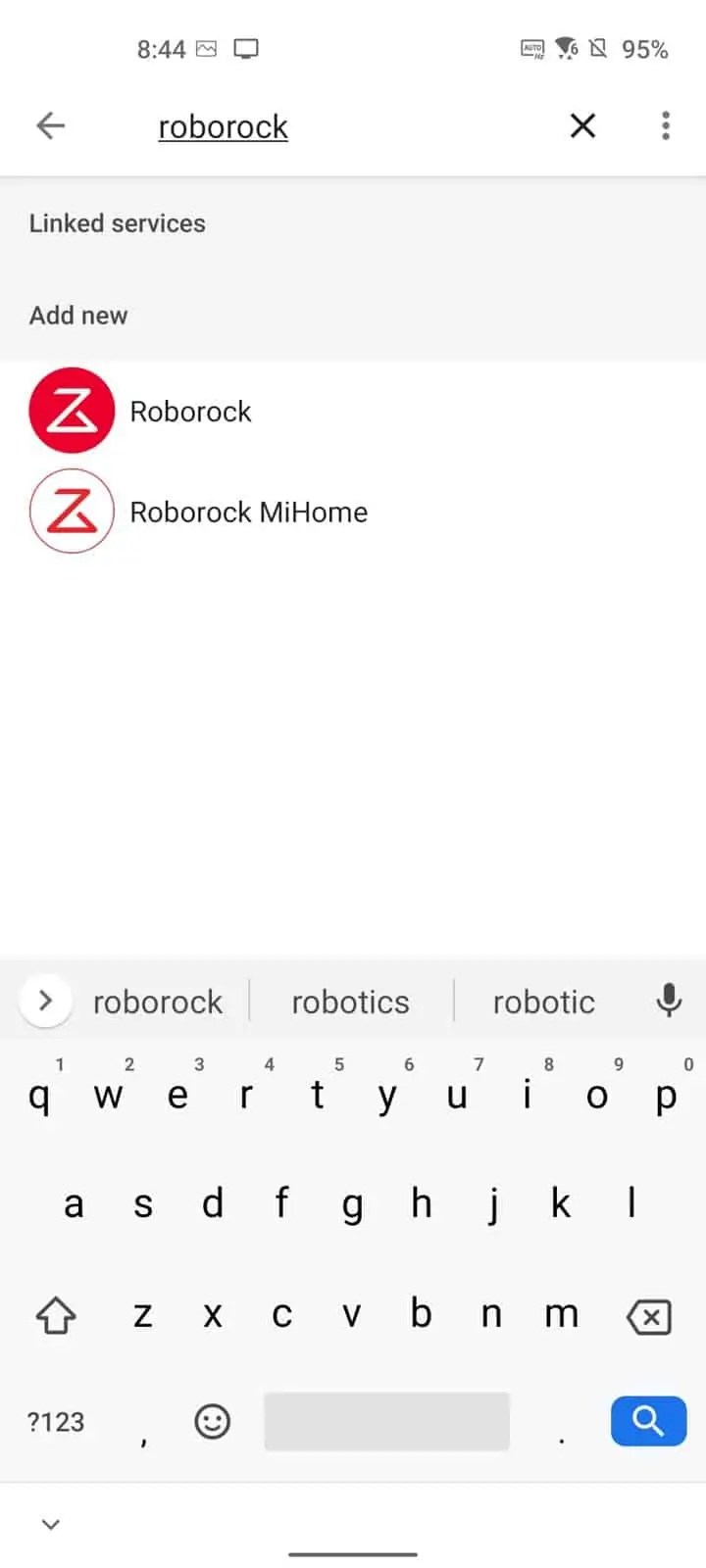Choose the robotics suggestion chip
The height and width of the screenshot is (1568, 706).
350,1001
